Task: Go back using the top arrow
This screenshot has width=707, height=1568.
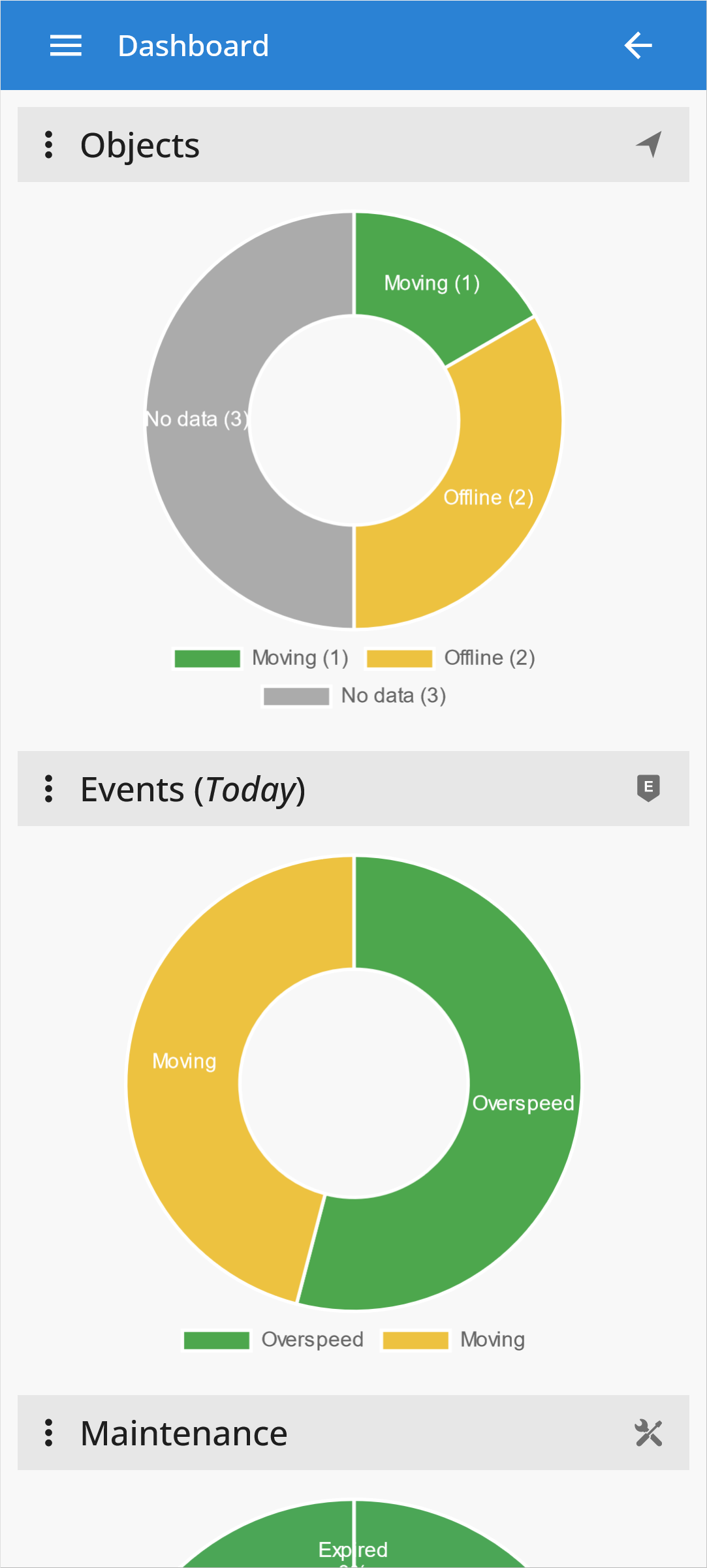Action: tap(638, 46)
